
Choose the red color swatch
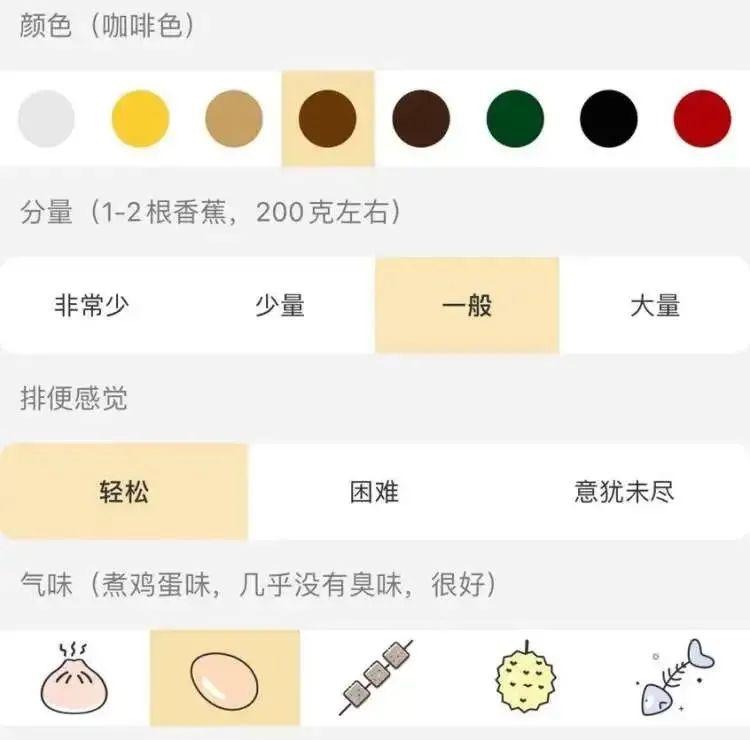pyautogui.click(x=702, y=119)
